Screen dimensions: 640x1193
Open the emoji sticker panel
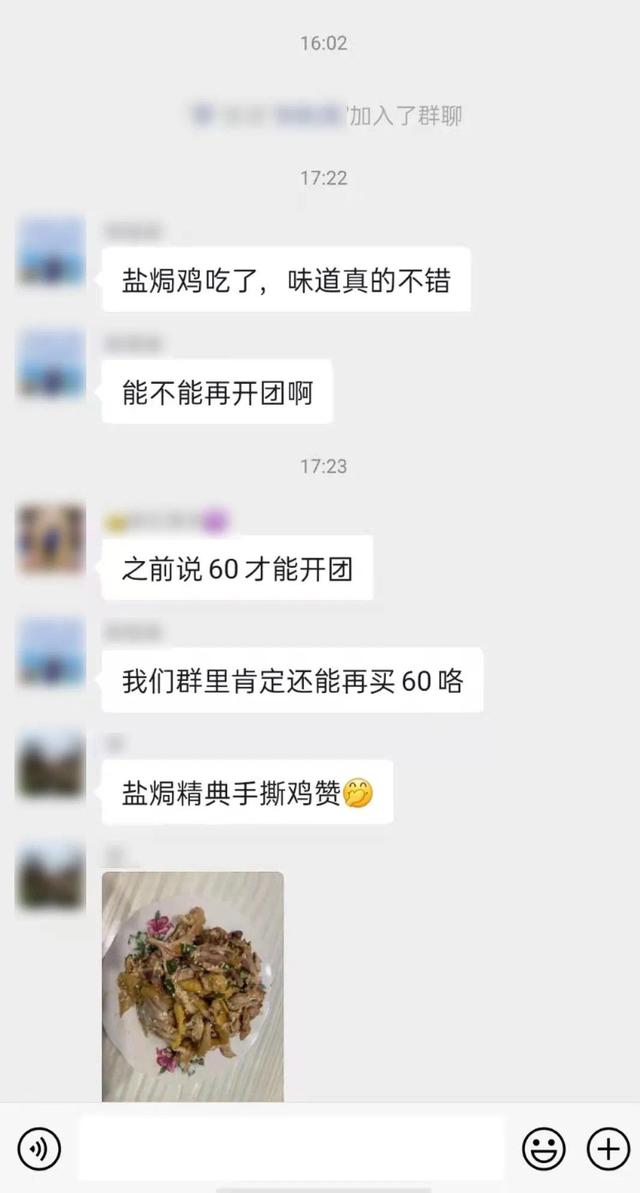(544, 1148)
